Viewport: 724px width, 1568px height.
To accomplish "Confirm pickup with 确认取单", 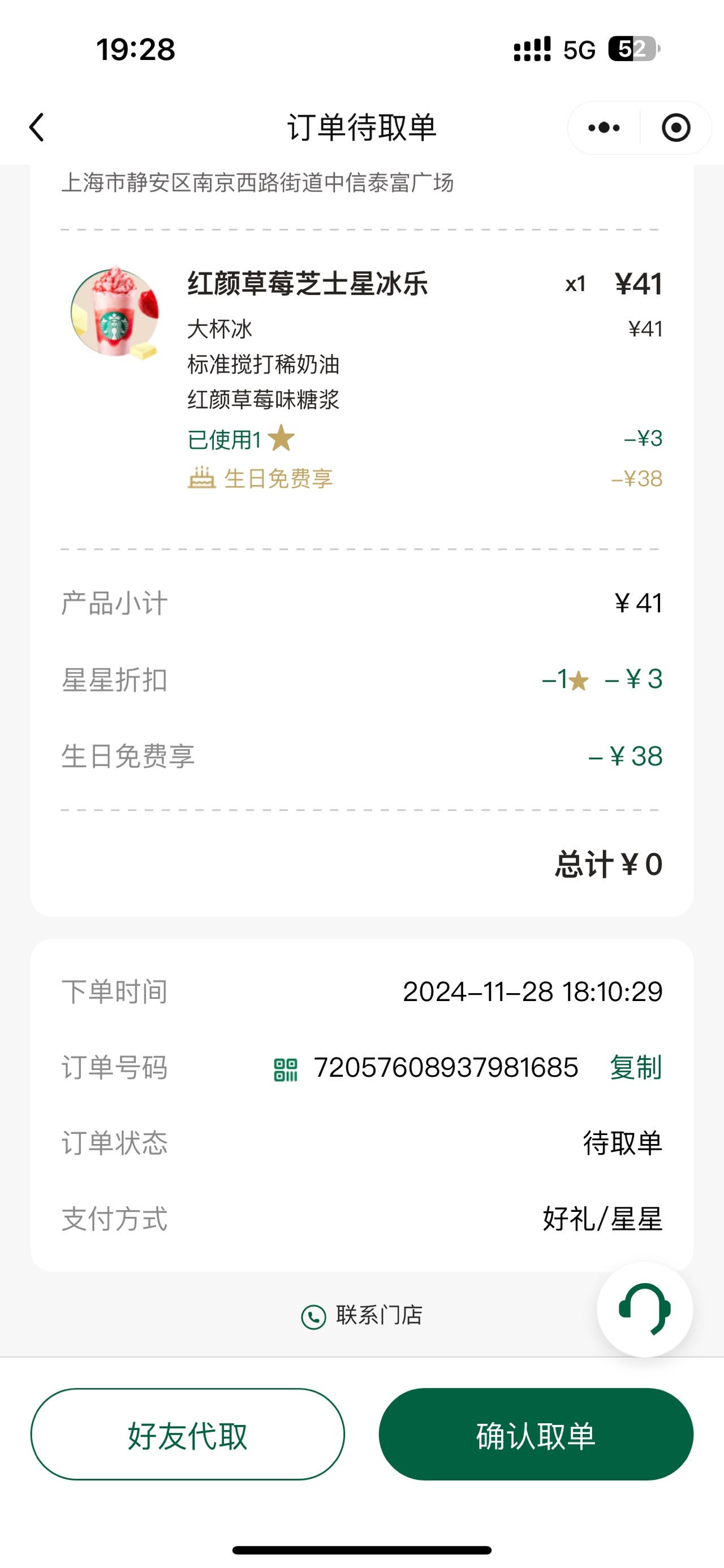I will point(536,1434).
